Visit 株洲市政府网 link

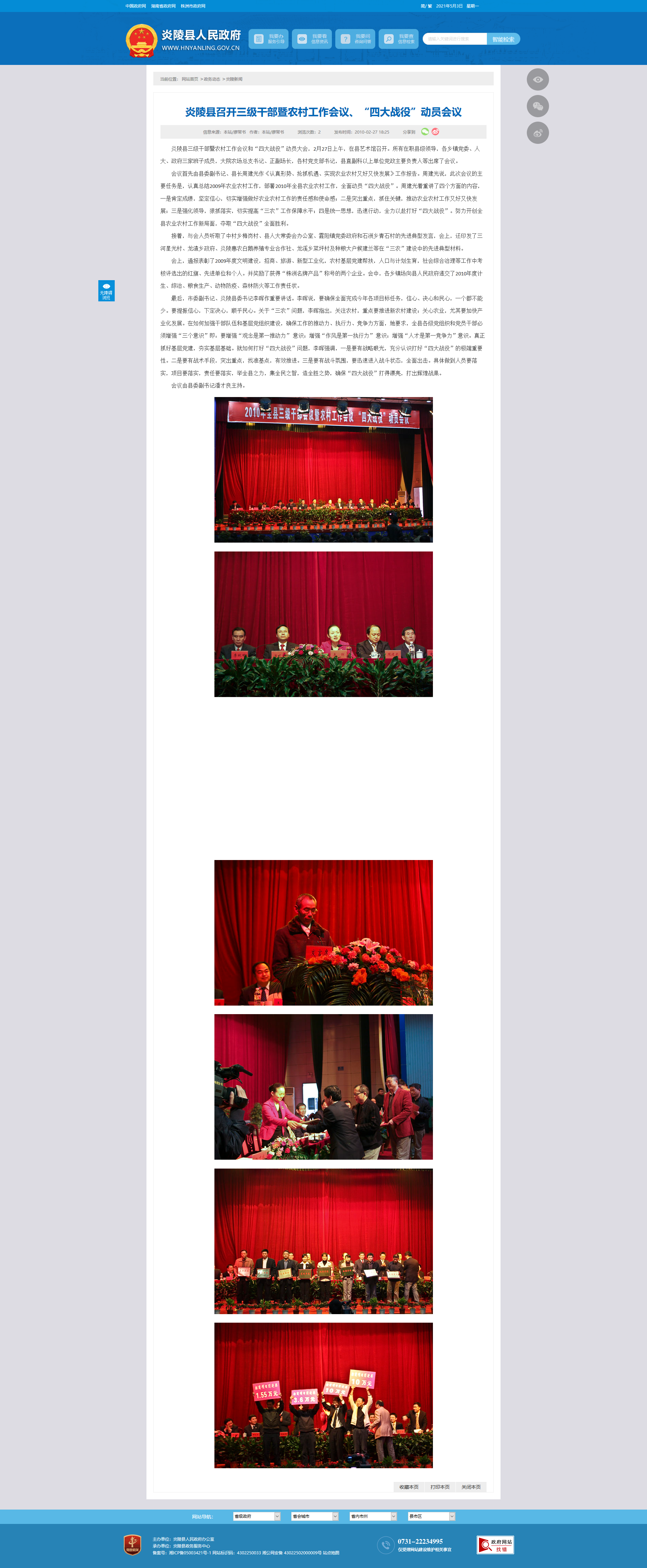[193, 6]
